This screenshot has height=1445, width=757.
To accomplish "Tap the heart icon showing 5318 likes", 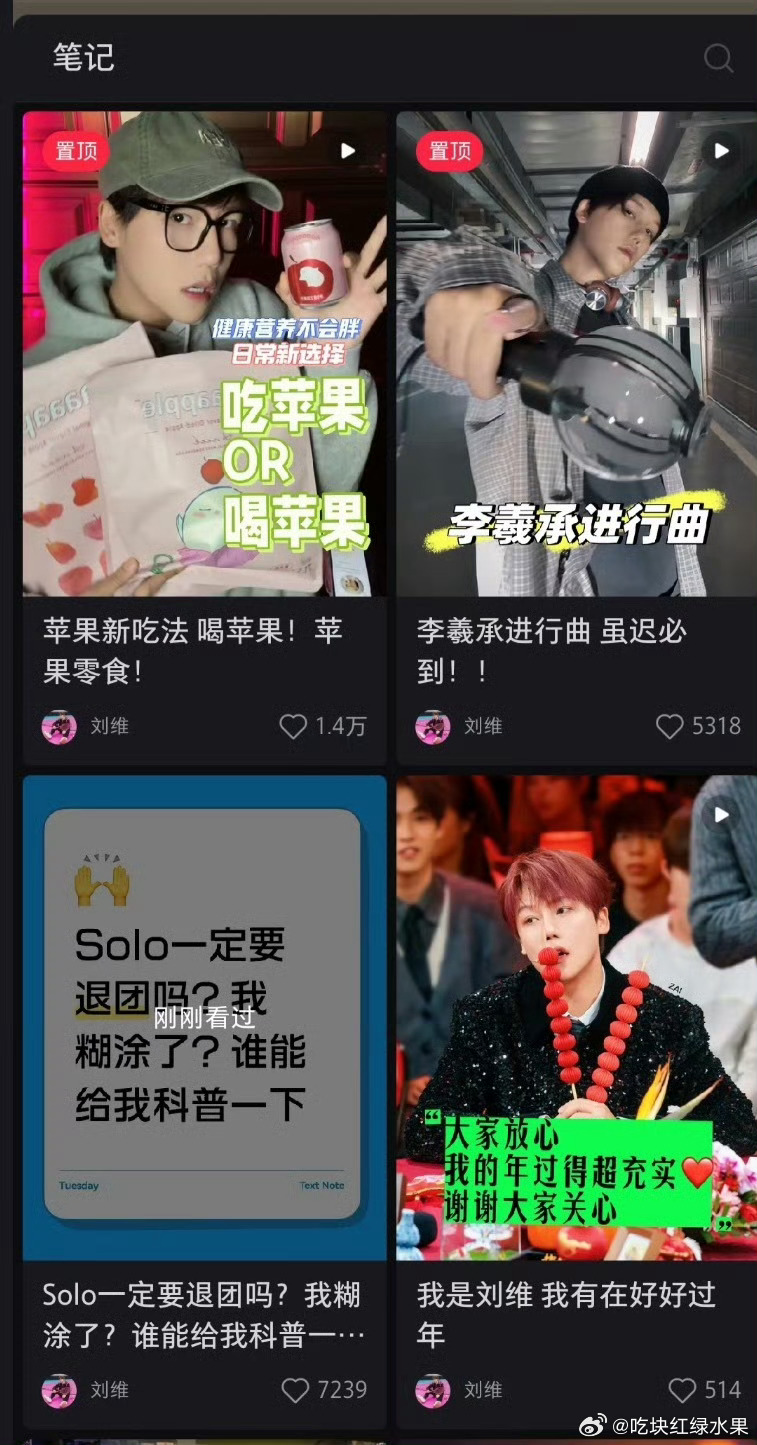I will [x=671, y=727].
